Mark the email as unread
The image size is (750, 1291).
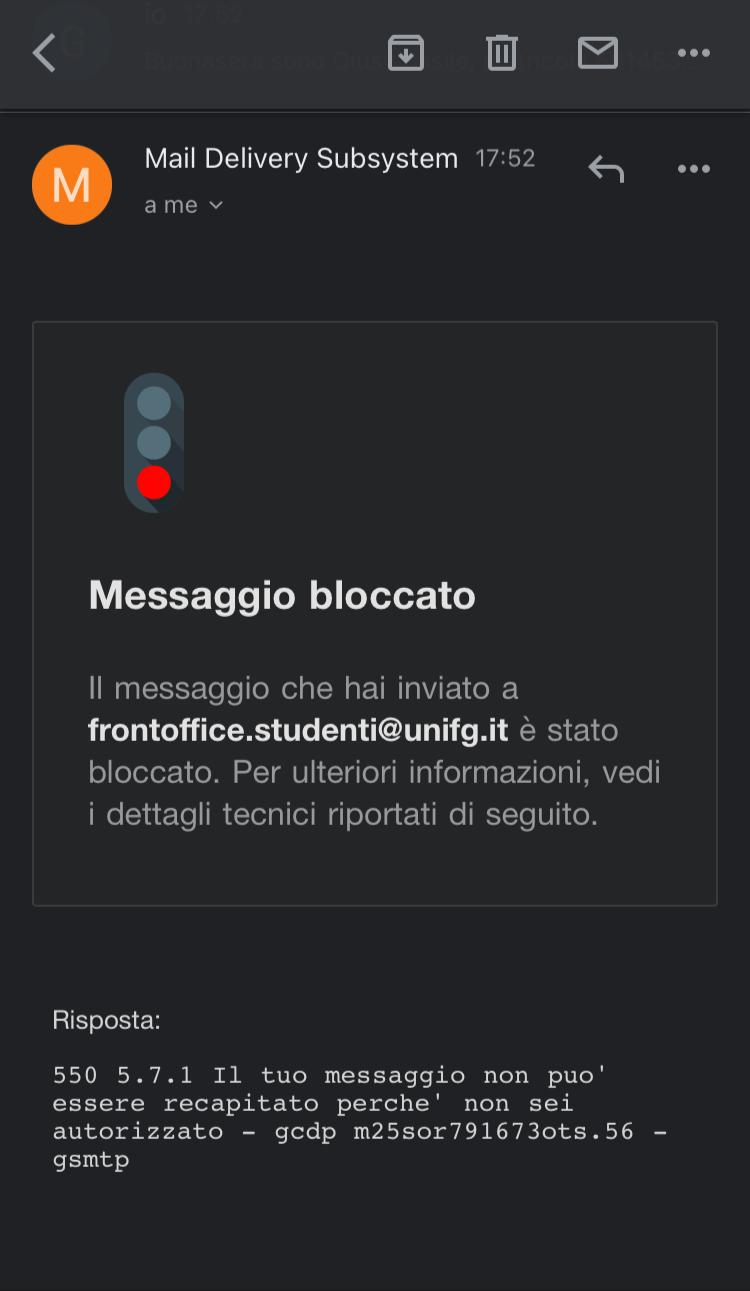point(598,53)
